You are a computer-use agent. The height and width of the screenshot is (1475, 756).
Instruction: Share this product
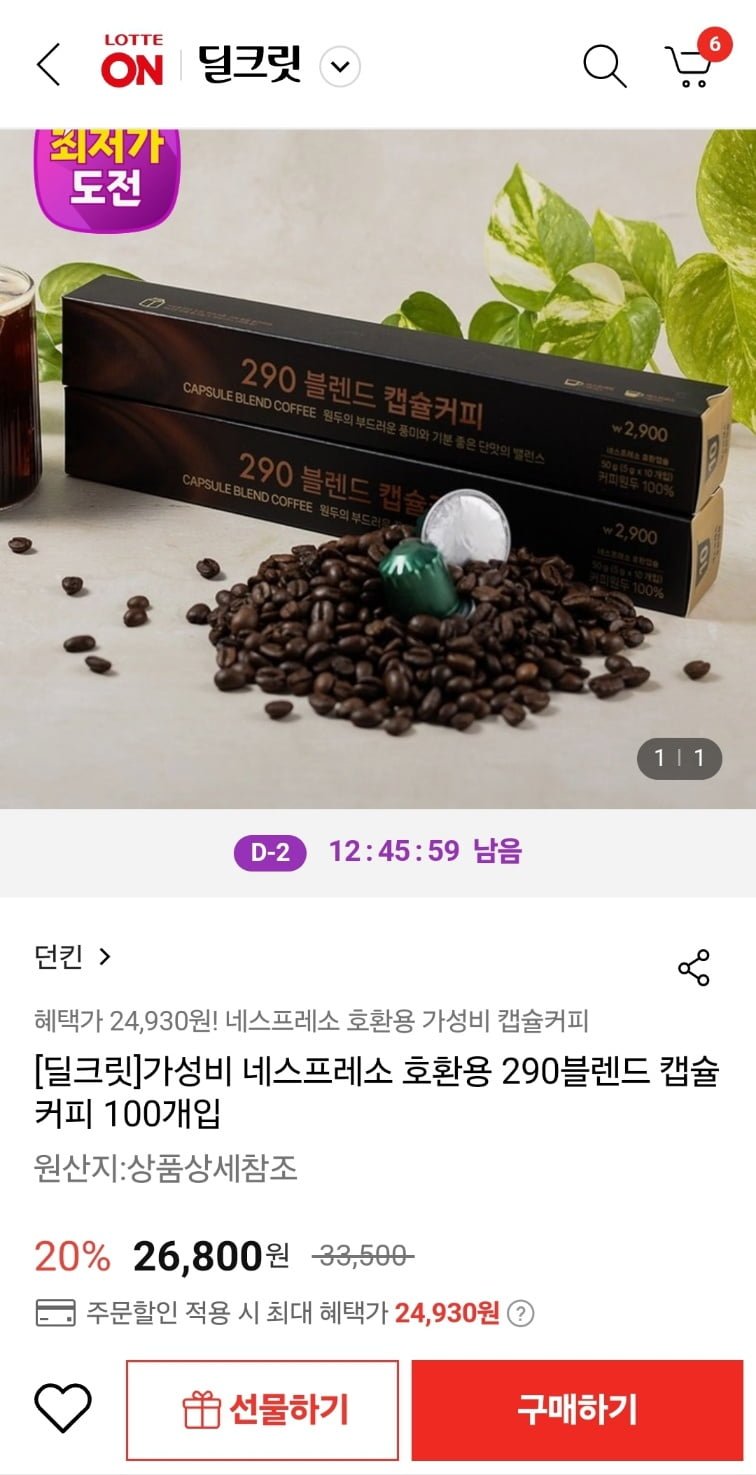(693, 968)
